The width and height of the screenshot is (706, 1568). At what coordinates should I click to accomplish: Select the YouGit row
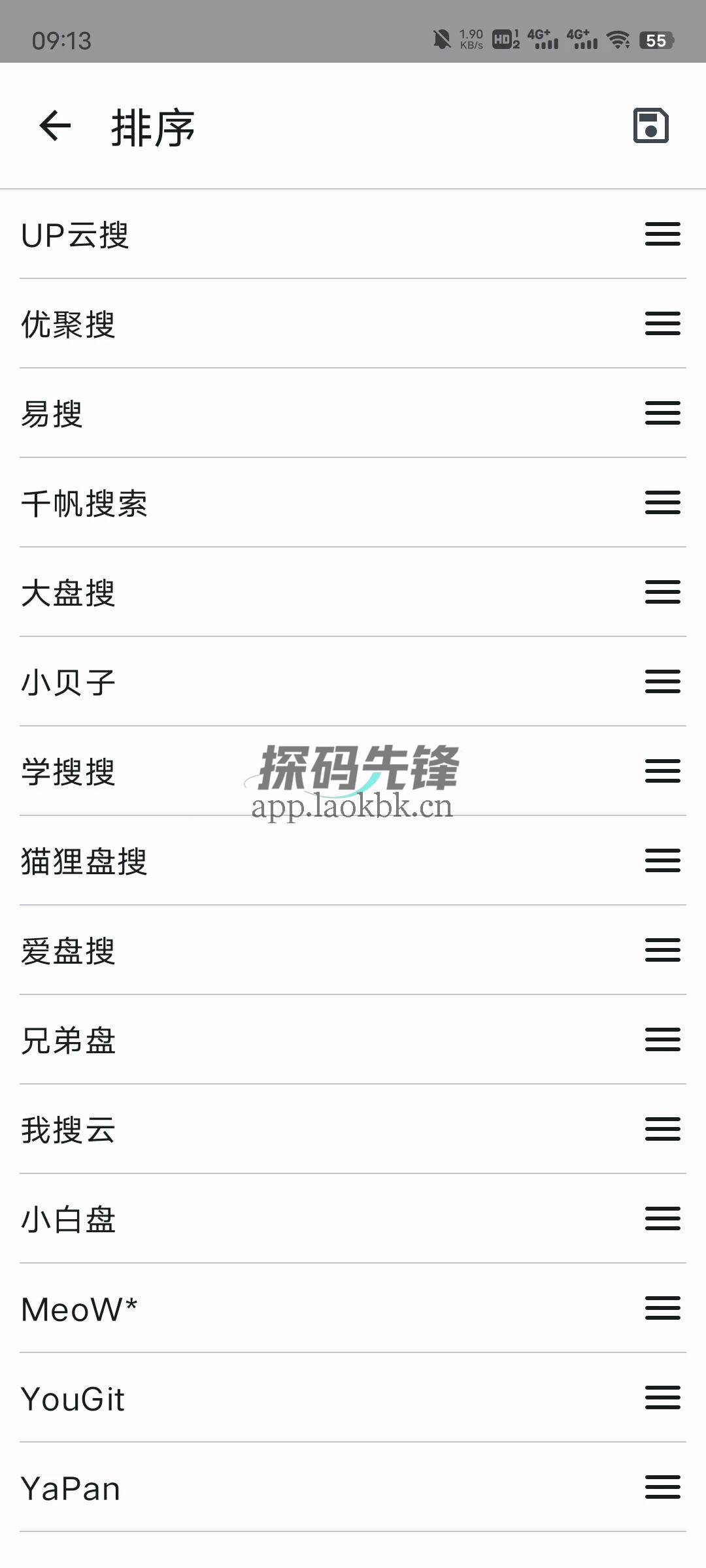click(73, 1398)
